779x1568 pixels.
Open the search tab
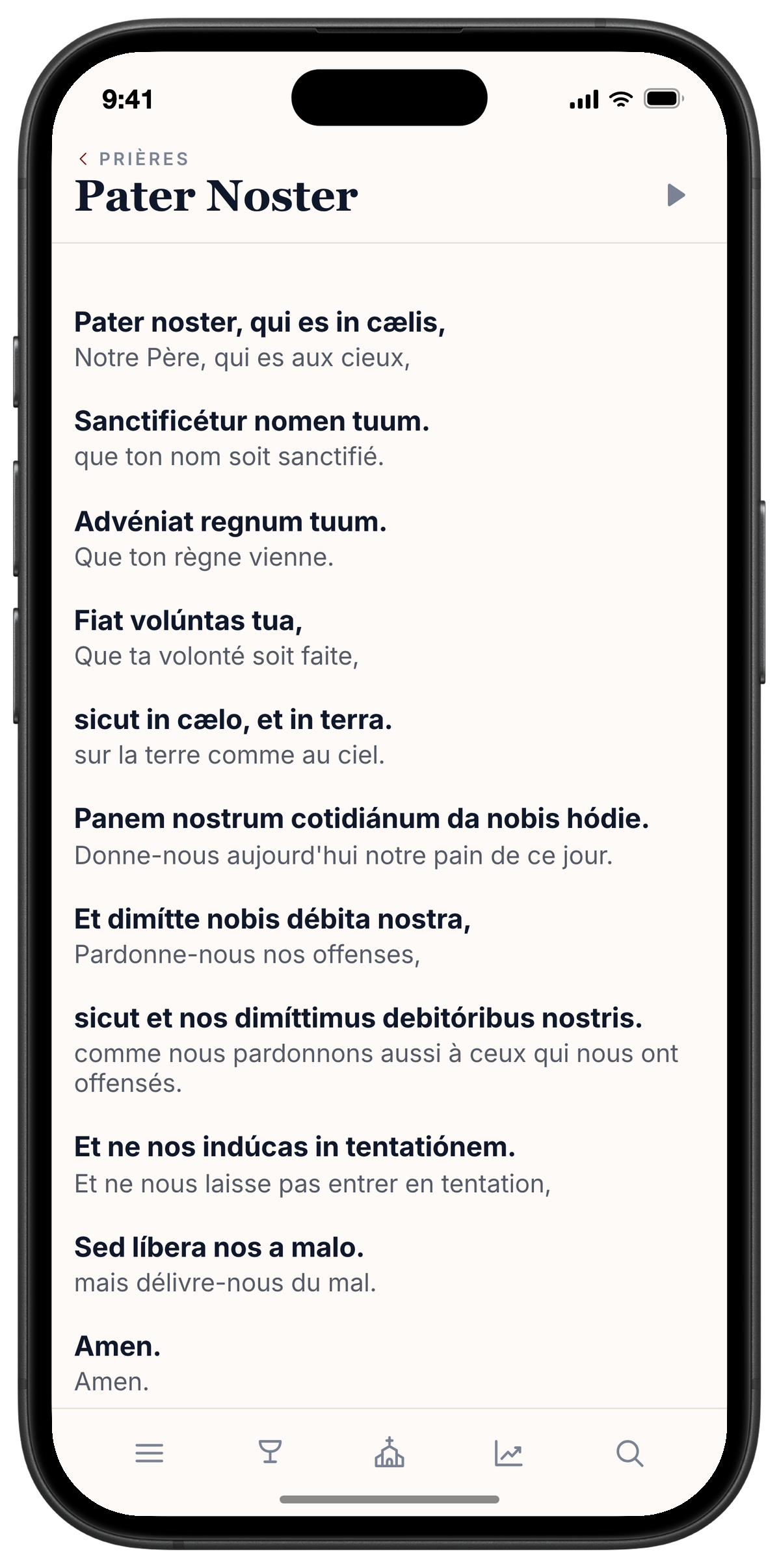[629, 1453]
